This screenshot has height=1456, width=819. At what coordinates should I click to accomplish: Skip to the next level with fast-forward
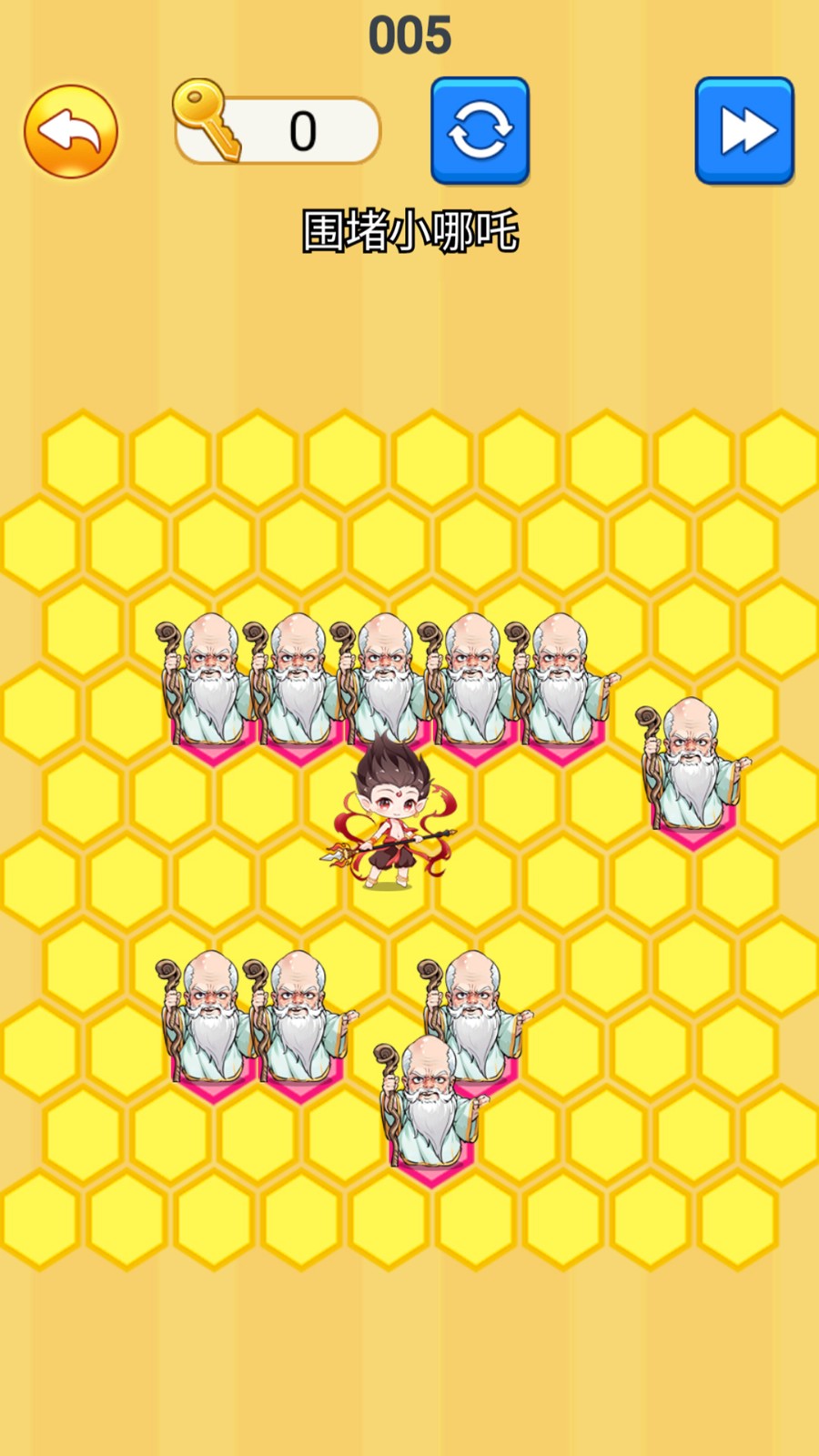point(744,131)
